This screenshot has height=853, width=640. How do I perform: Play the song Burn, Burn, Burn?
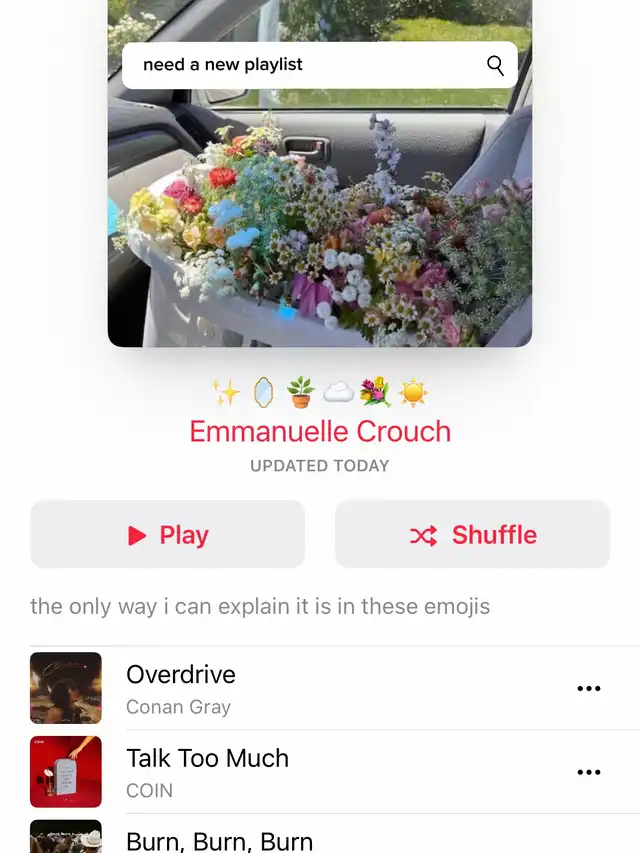click(x=219, y=840)
